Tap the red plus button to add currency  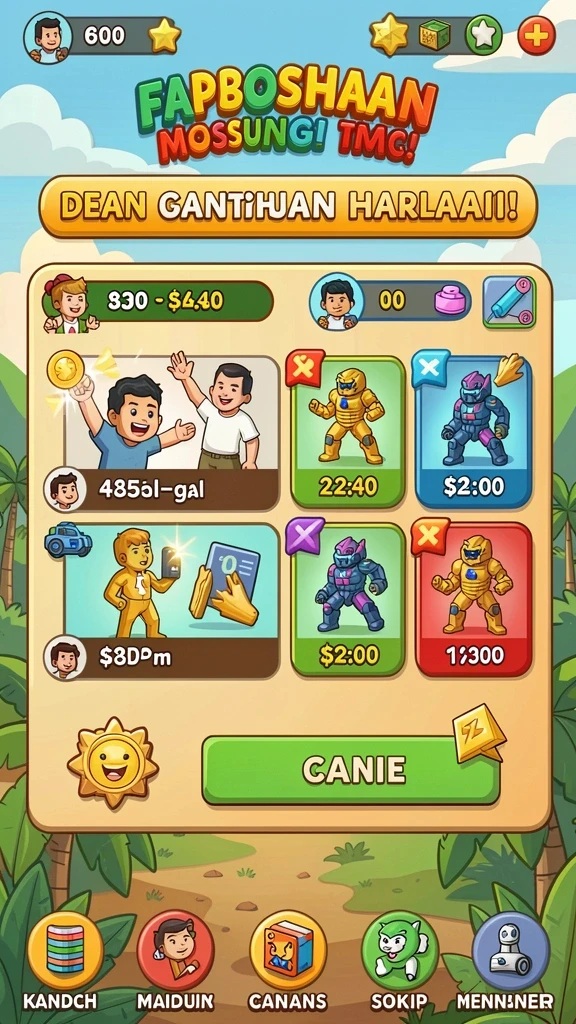point(536,35)
